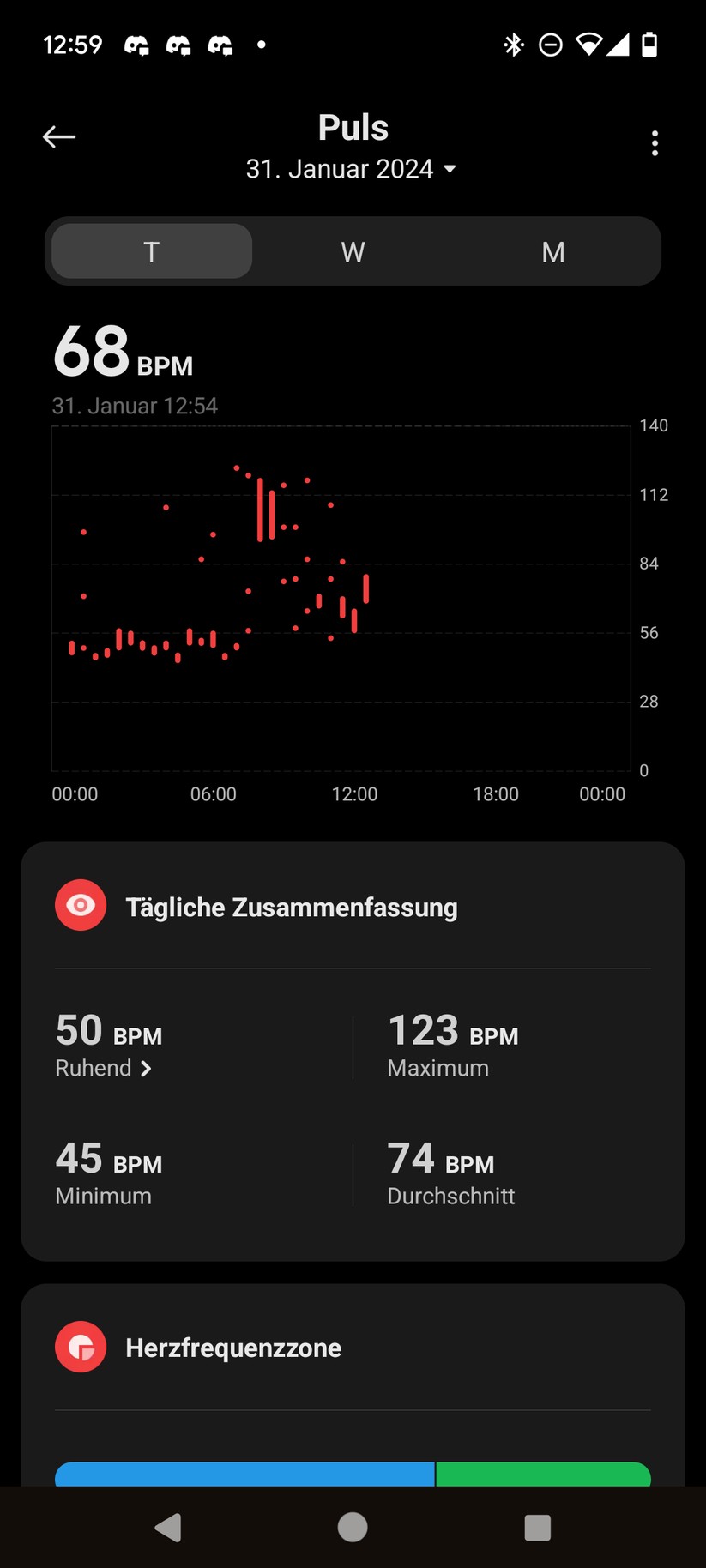Go back using the top arrow
Image resolution: width=706 pixels, height=1568 pixels.
click(59, 136)
